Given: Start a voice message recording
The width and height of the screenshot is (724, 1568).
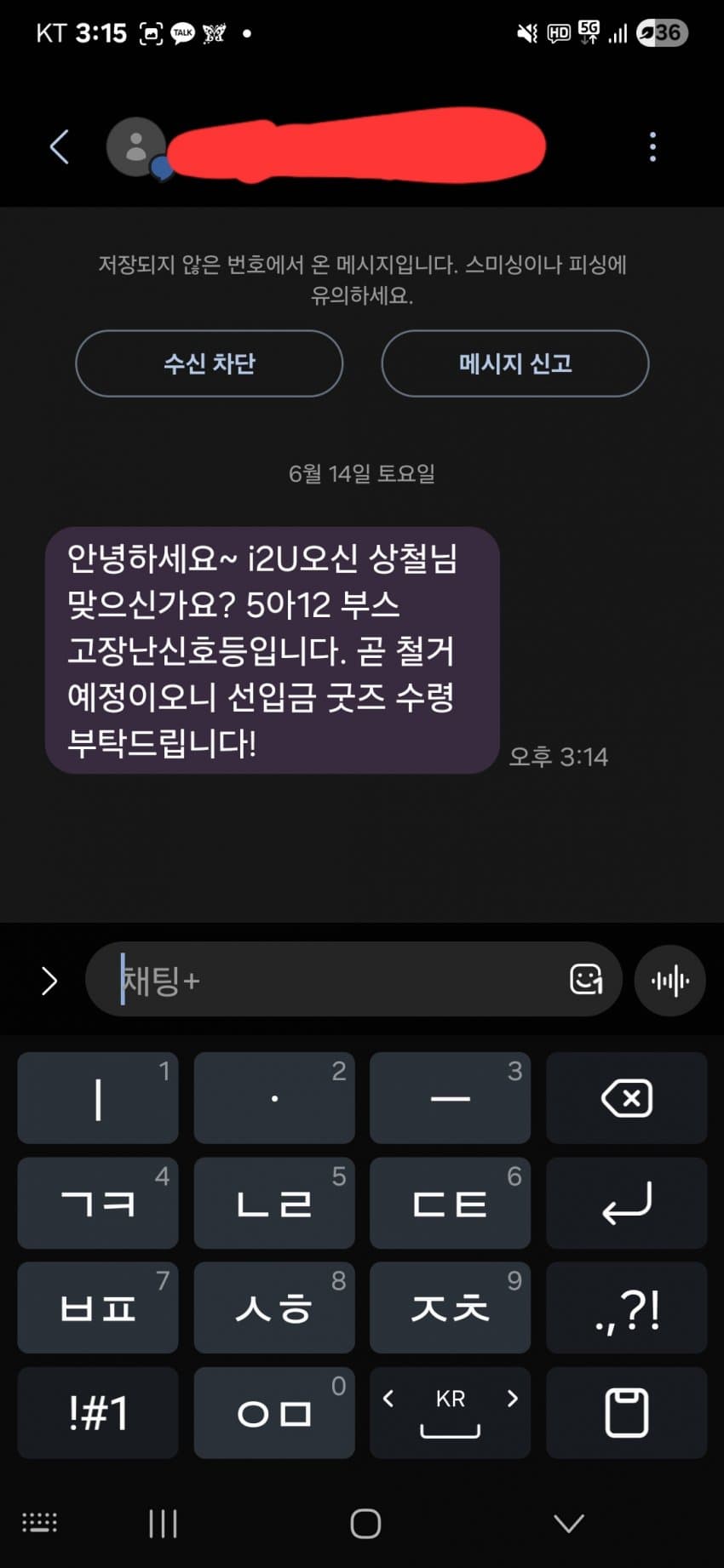Looking at the screenshot, I should (x=670, y=981).
